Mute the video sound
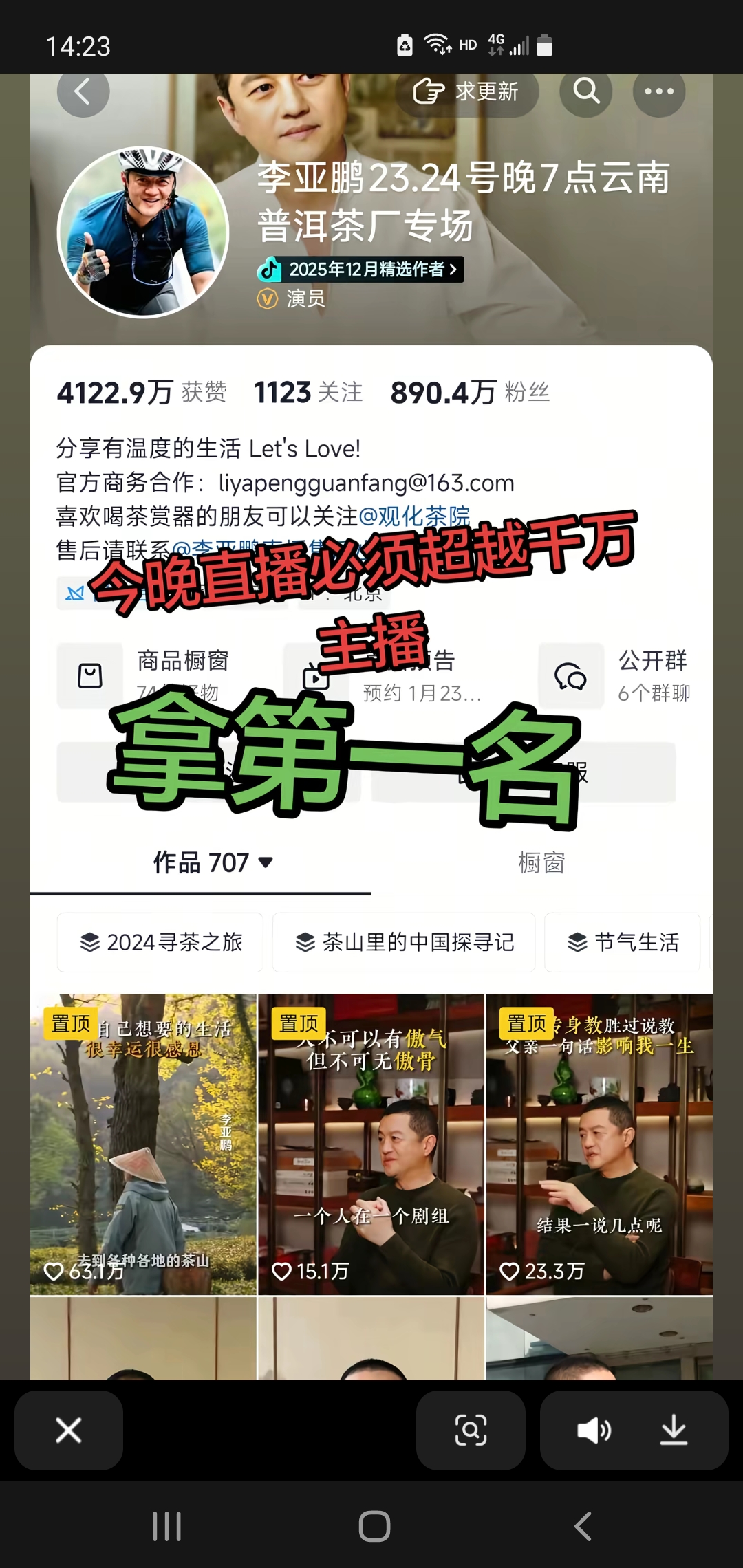 [x=594, y=1430]
